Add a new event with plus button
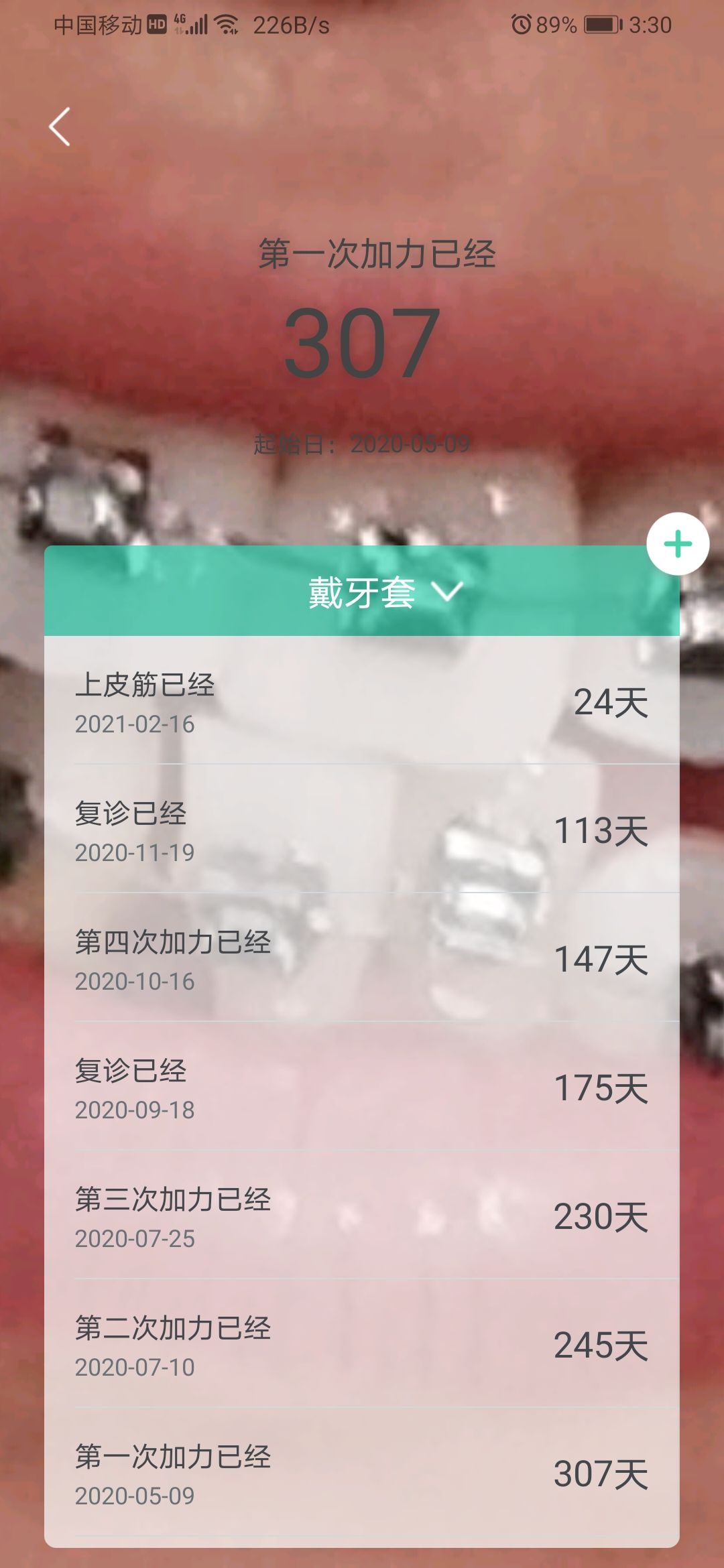Viewport: 724px width, 1568px height. 678,544
